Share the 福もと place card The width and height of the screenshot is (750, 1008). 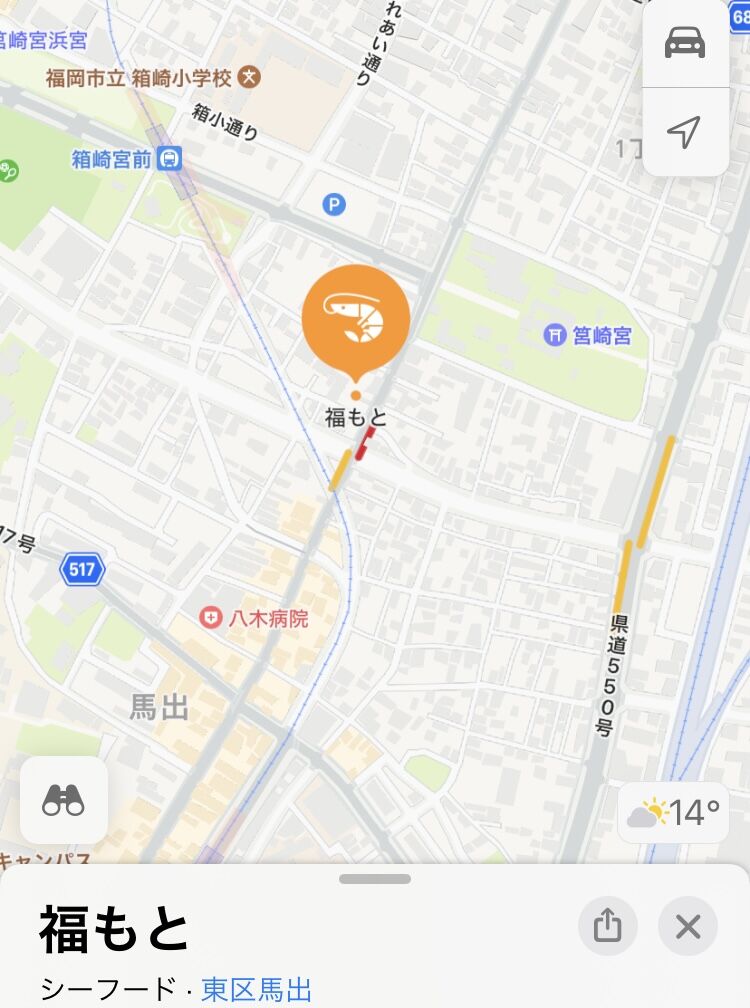pyautogui.click(x=608, y=926)
